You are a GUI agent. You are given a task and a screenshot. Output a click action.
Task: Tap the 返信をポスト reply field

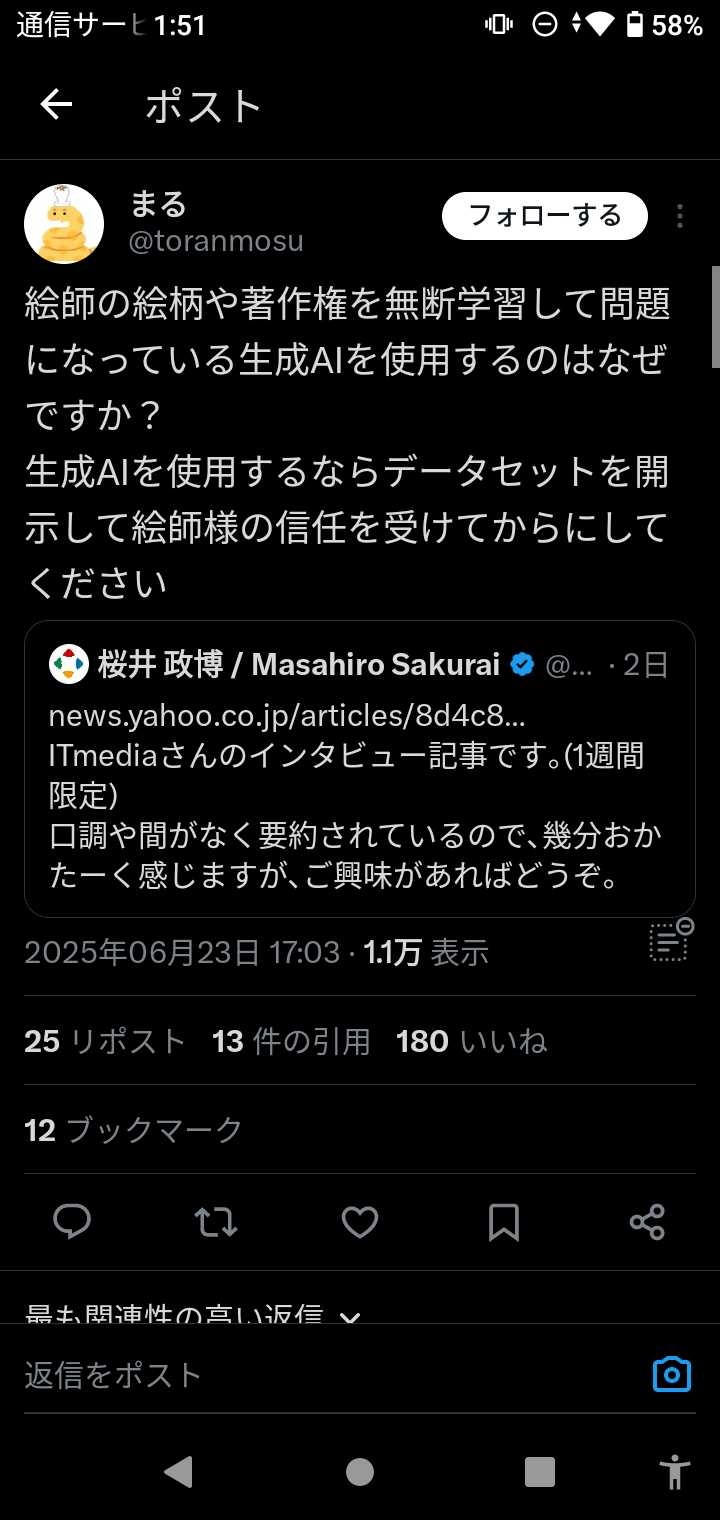(x=330, y=1375)
